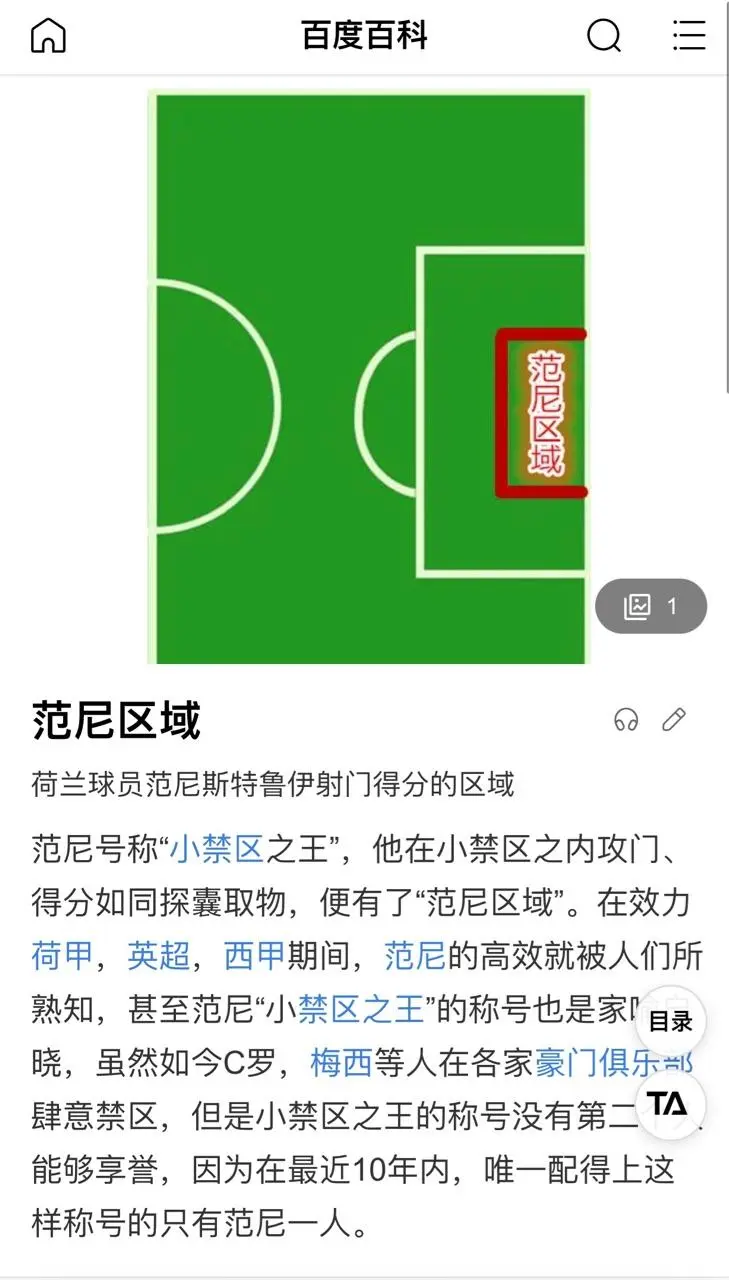The image size is (729, 1280).
Task: Open the search icon in the header
Action: pyautogui.click(x=603, y=36)
